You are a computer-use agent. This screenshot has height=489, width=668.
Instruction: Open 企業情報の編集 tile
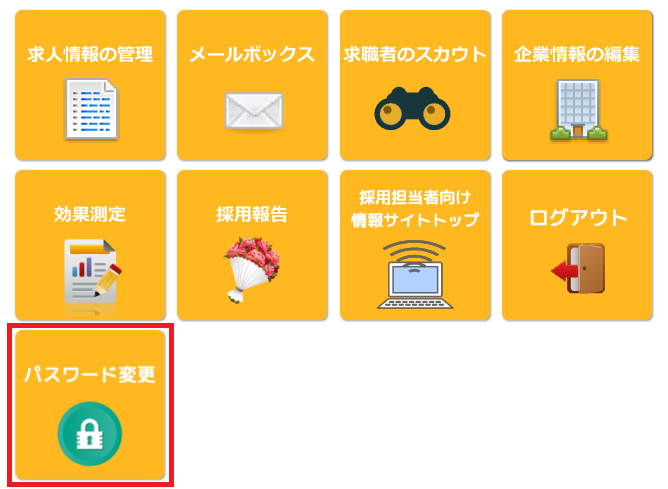pyautogui.click(x=577, y=85)
